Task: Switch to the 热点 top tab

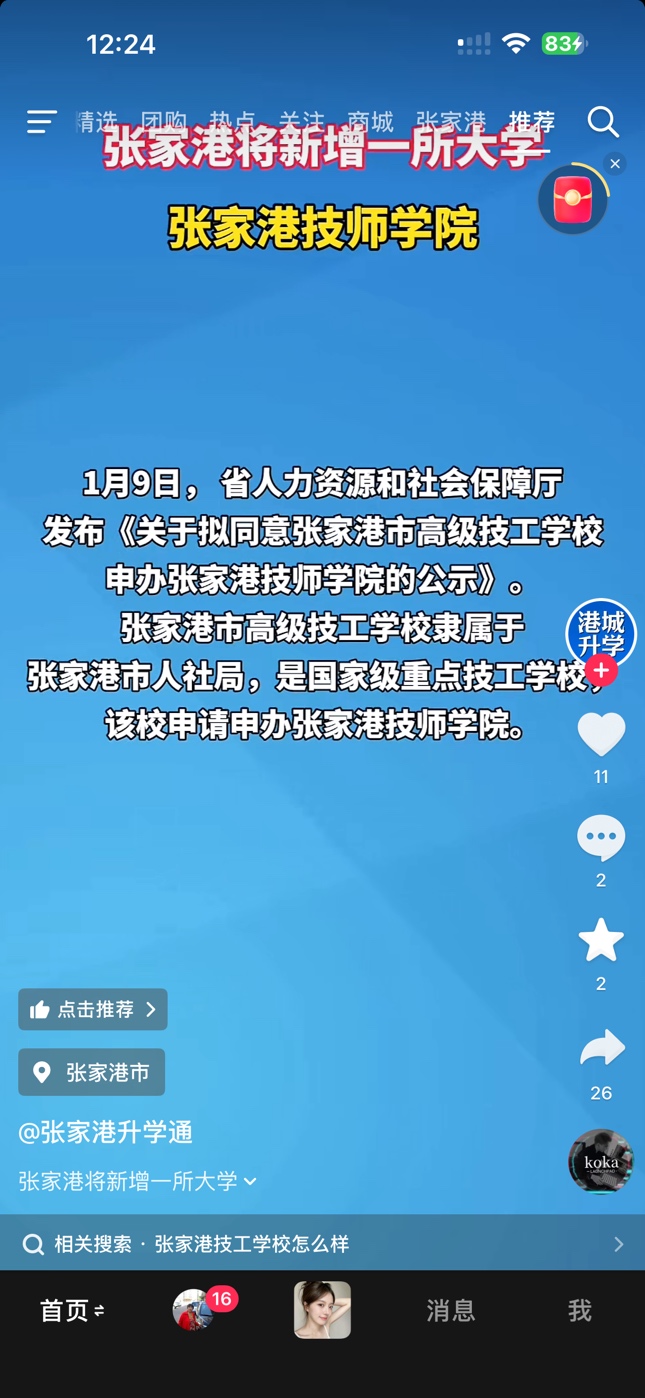Action: (x=233, y=122)
